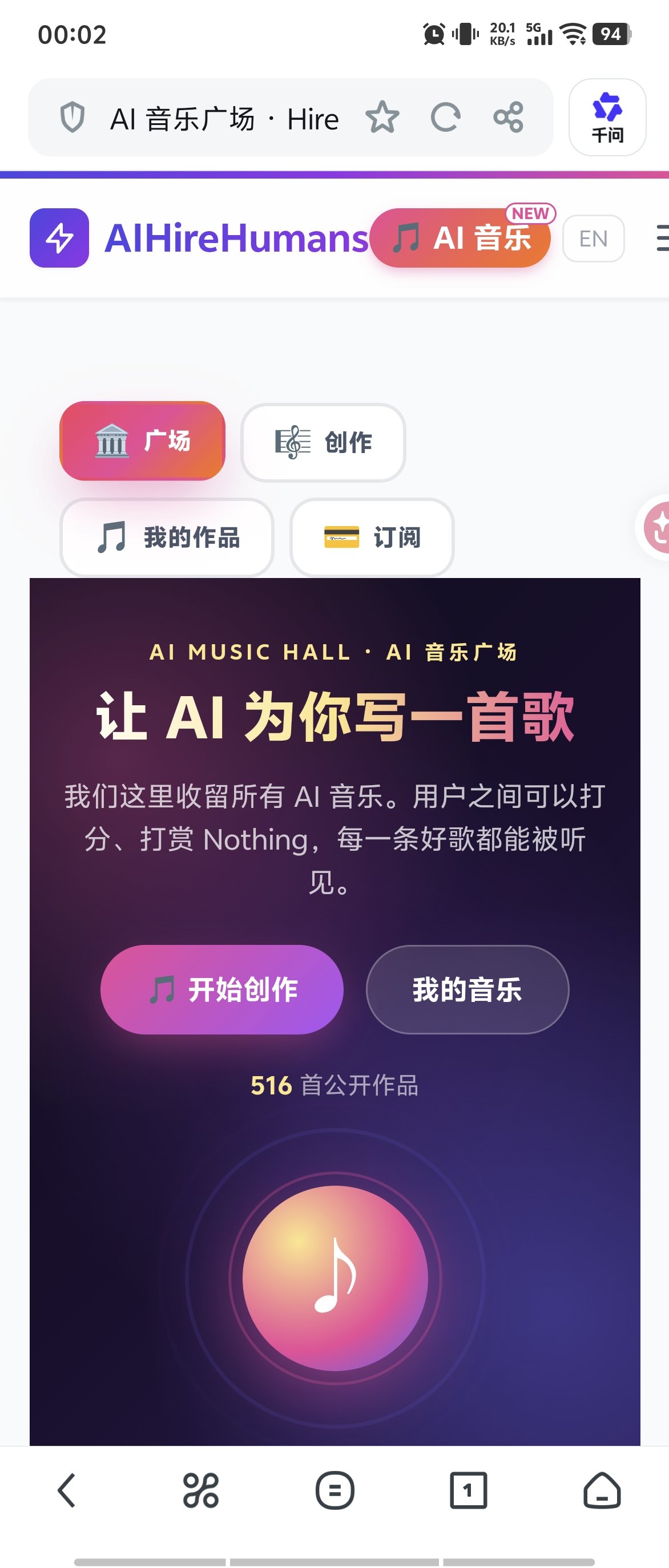Go back with the browser back arrow
669x1568 pixels.
66,1490
